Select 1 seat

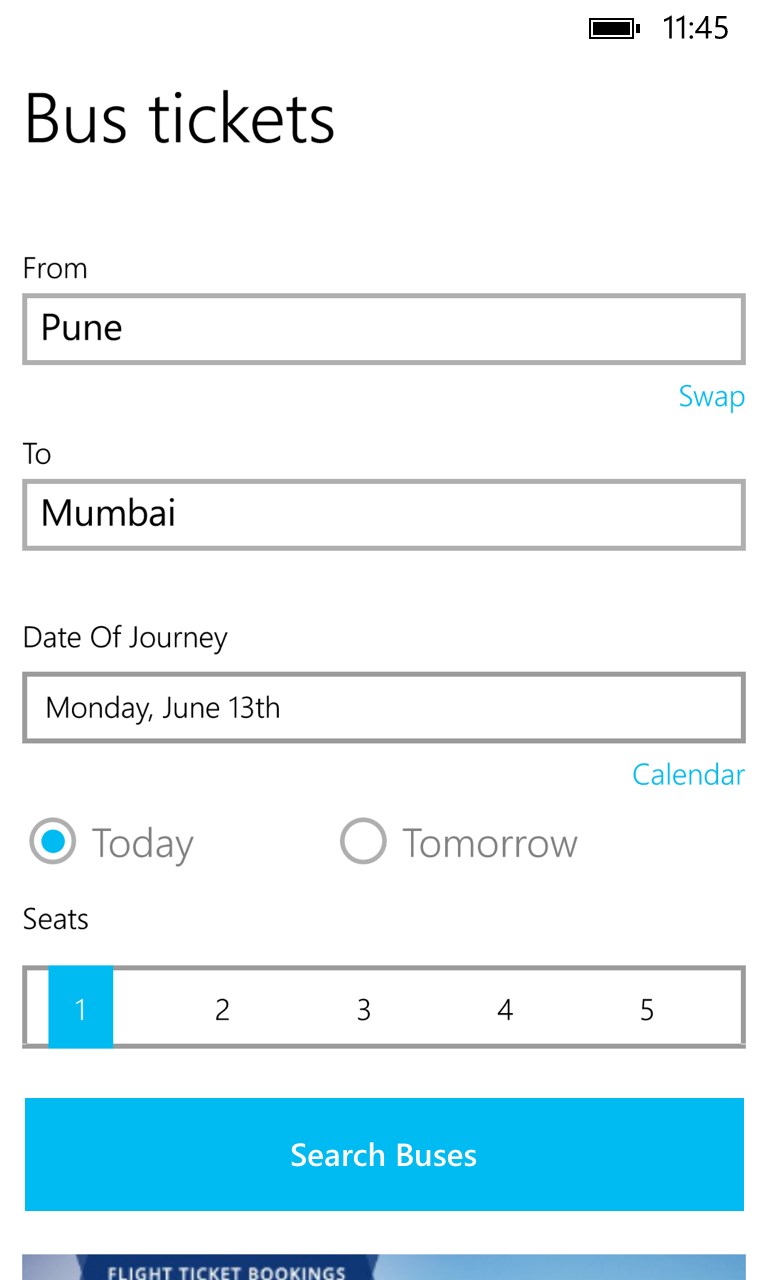(x=81, y=1008)
